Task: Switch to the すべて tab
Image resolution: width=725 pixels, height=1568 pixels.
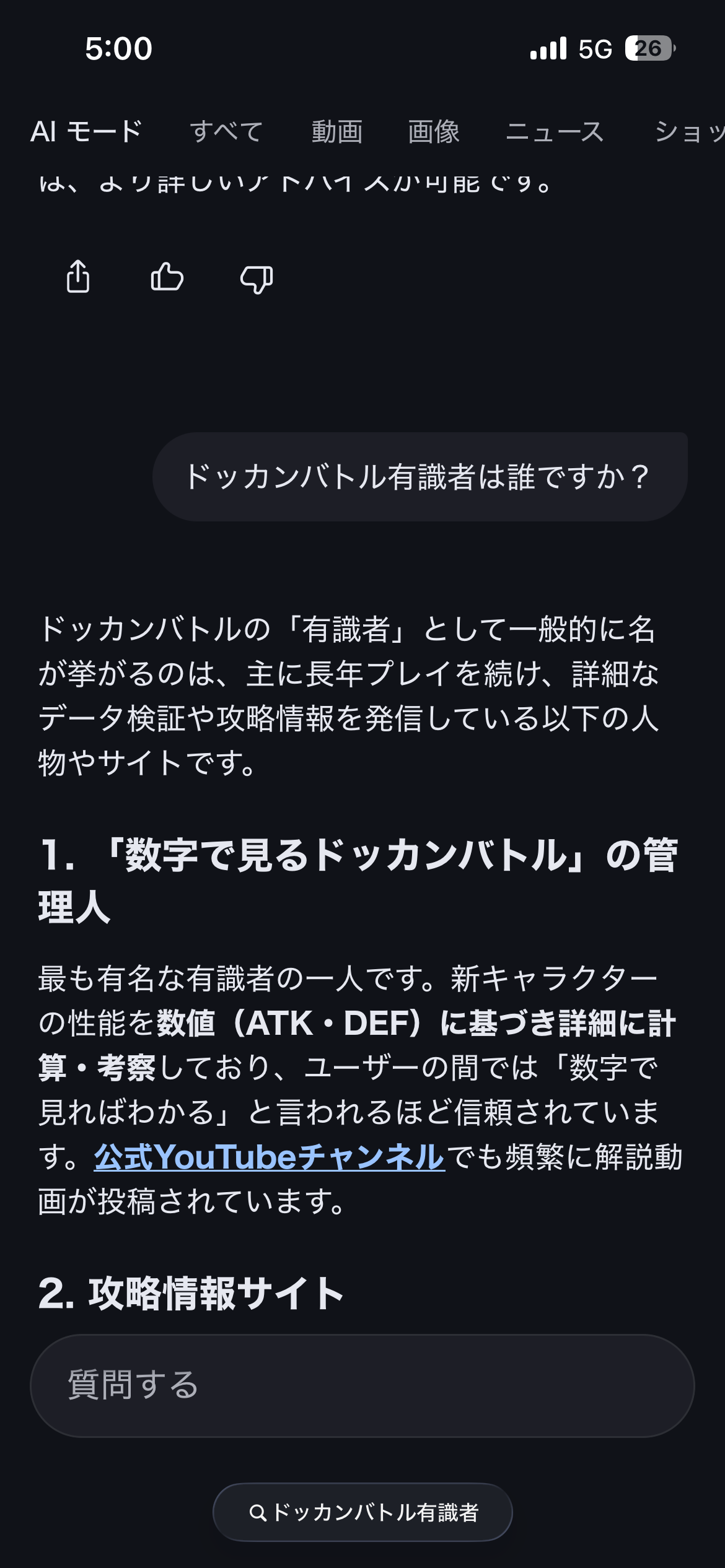Action: point(226,132)
